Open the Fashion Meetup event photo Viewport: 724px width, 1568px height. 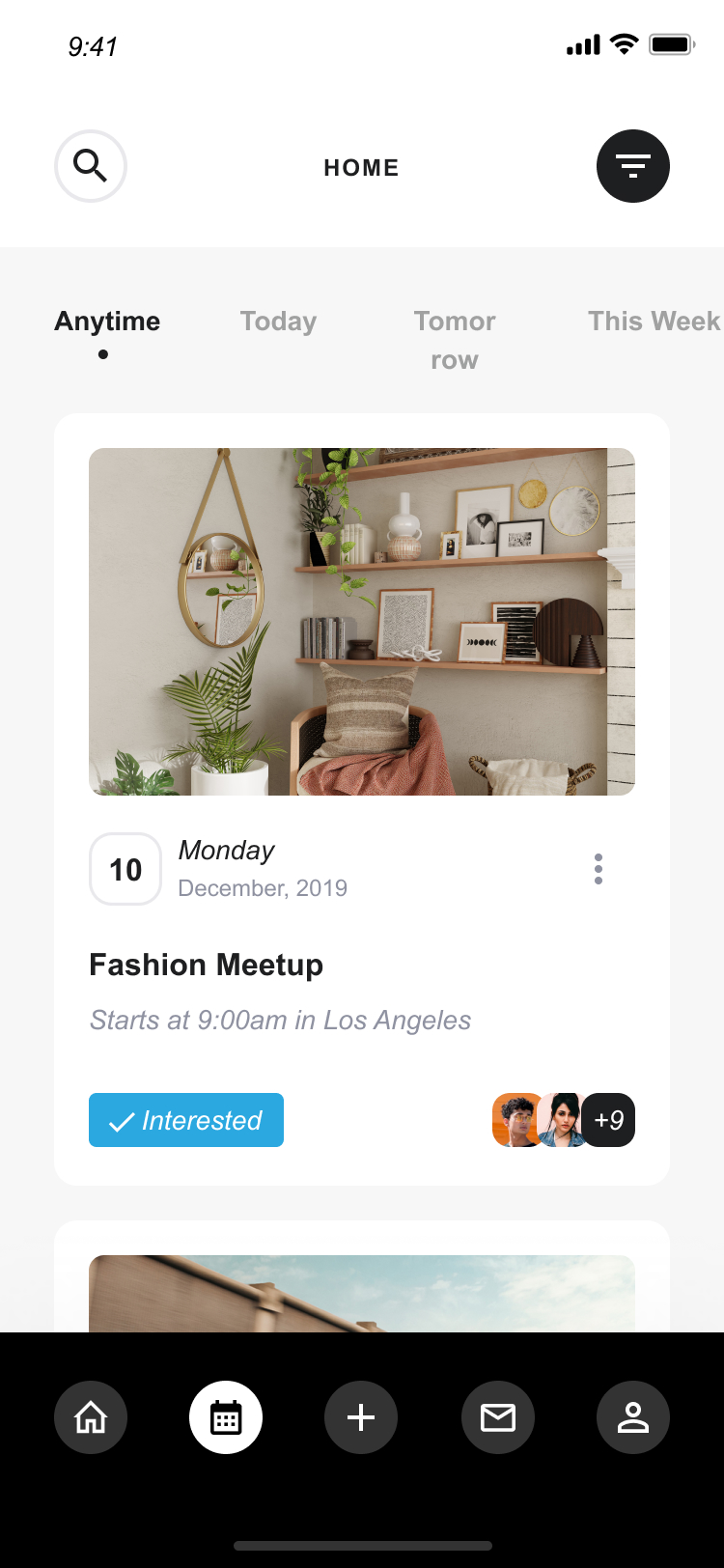tap(362, 621)
